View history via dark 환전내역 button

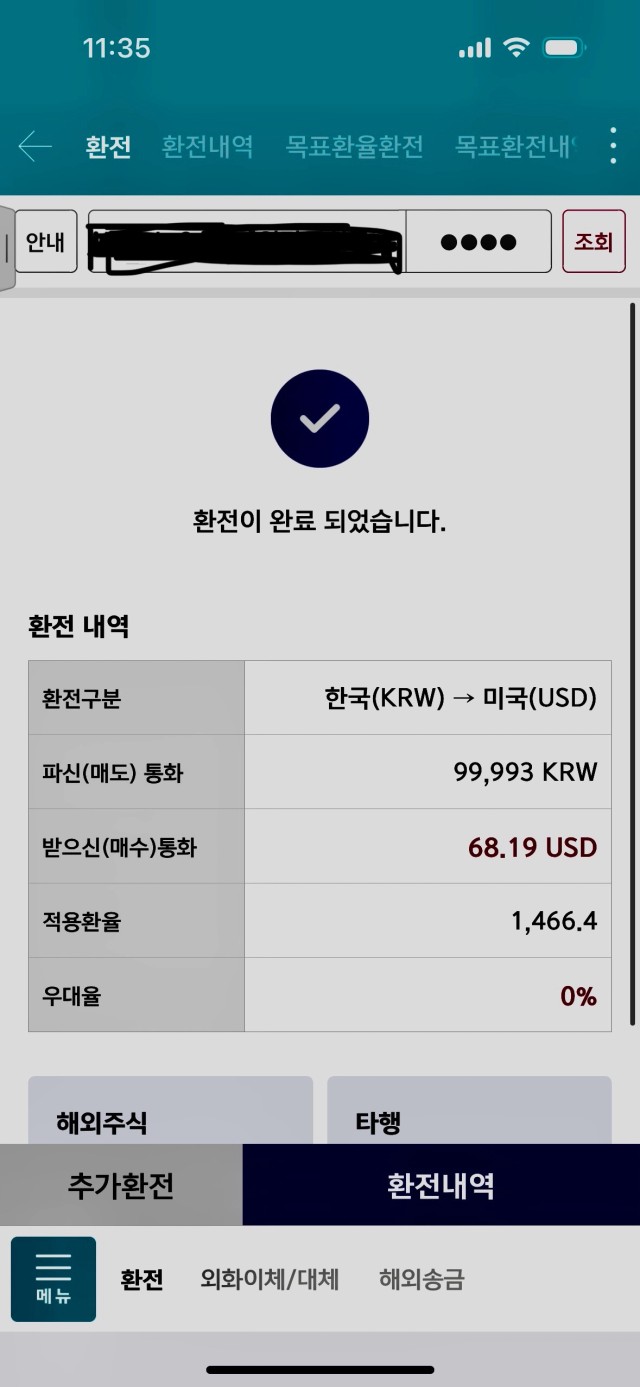pyautogui.click(x=441, y=1185)
